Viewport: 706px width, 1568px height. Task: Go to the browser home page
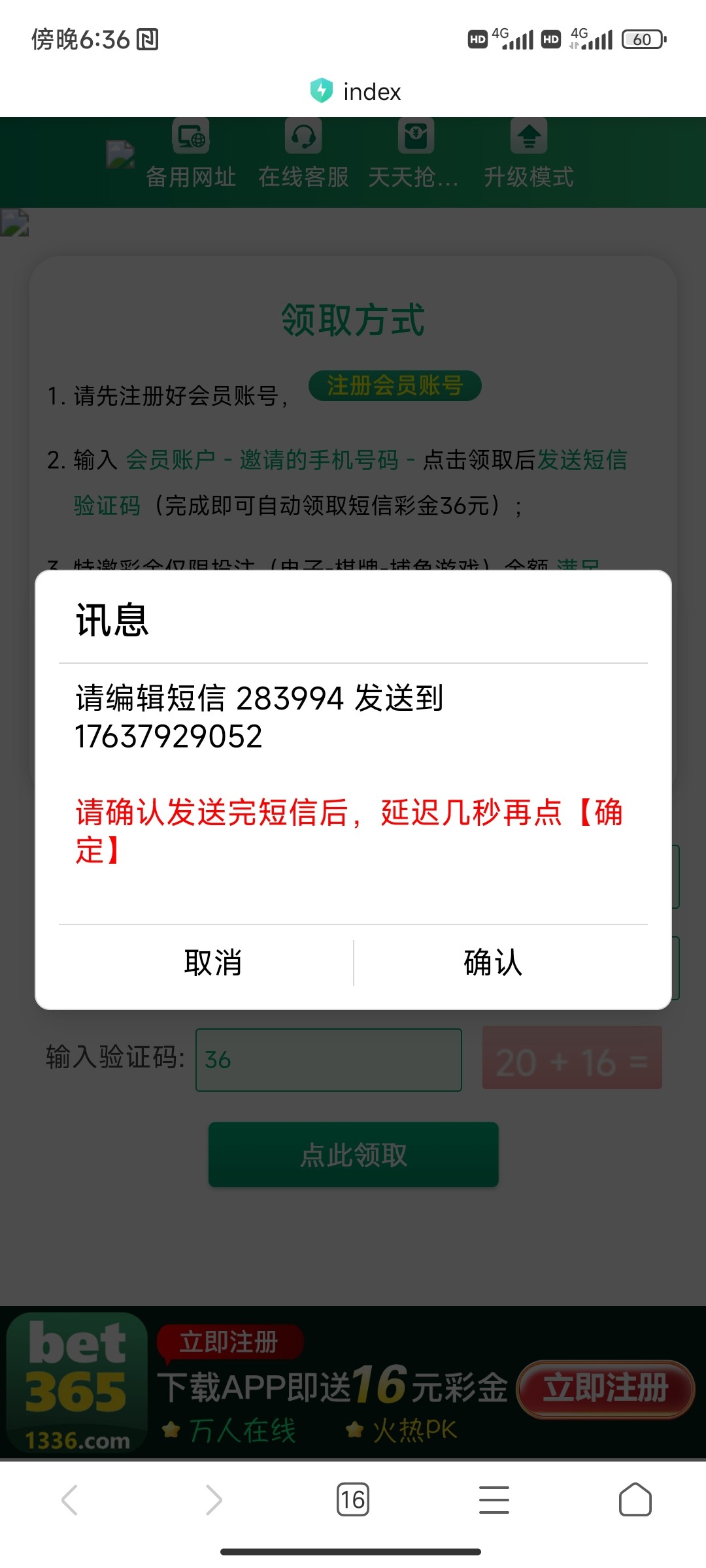635,1499
